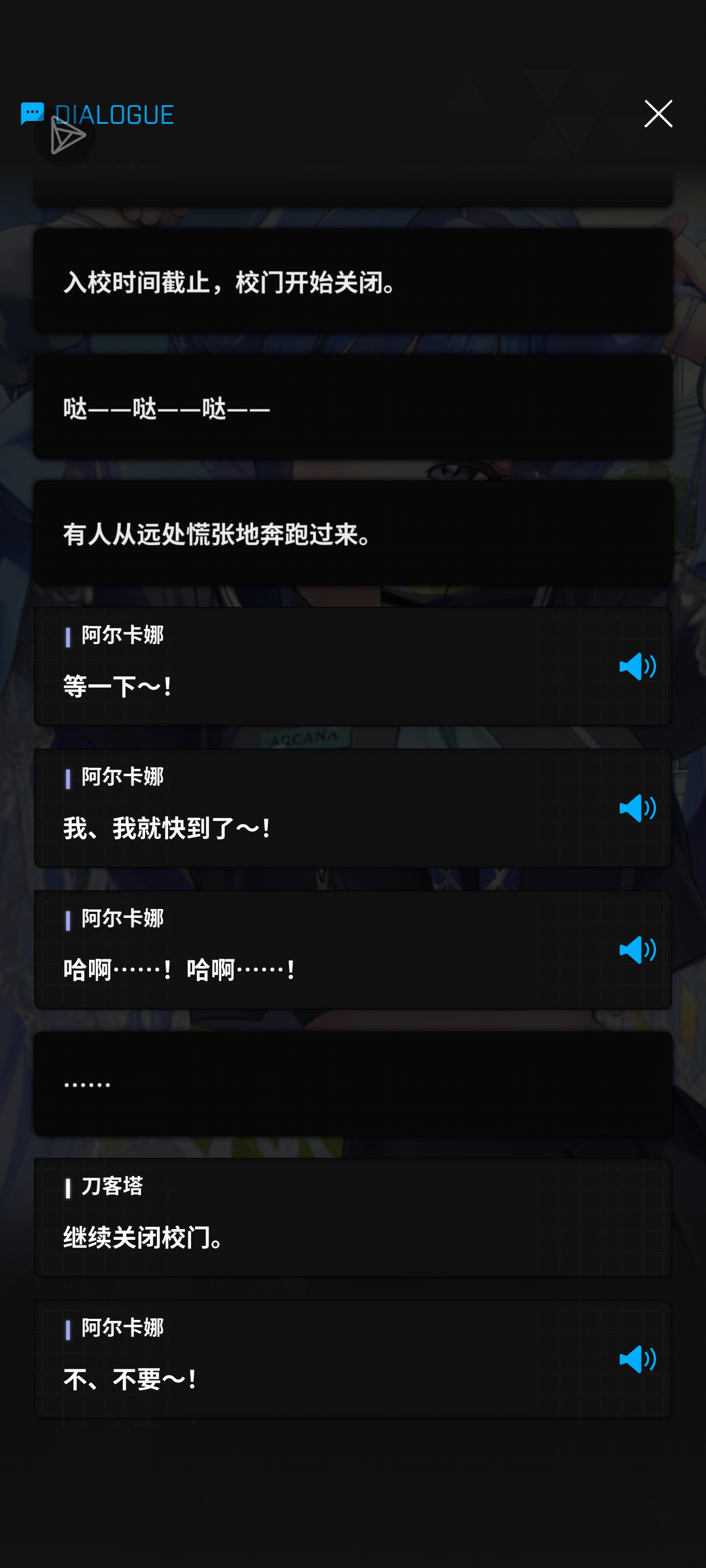Close the dialogue log
Image resolution: width=706 pixels, height=1568 pixels.
658,114
